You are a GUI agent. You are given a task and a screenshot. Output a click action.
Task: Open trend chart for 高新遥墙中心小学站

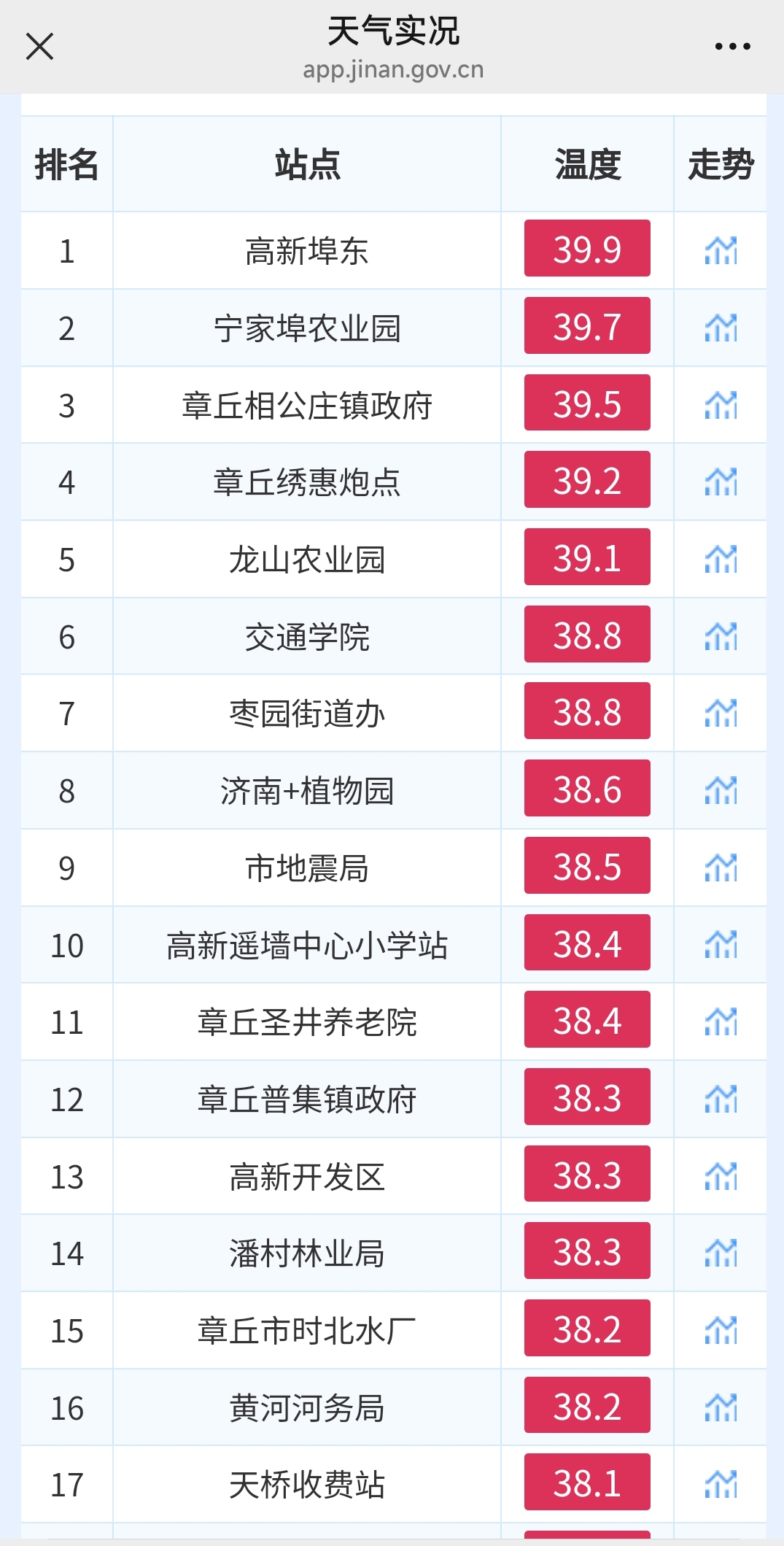coord(721,944)
